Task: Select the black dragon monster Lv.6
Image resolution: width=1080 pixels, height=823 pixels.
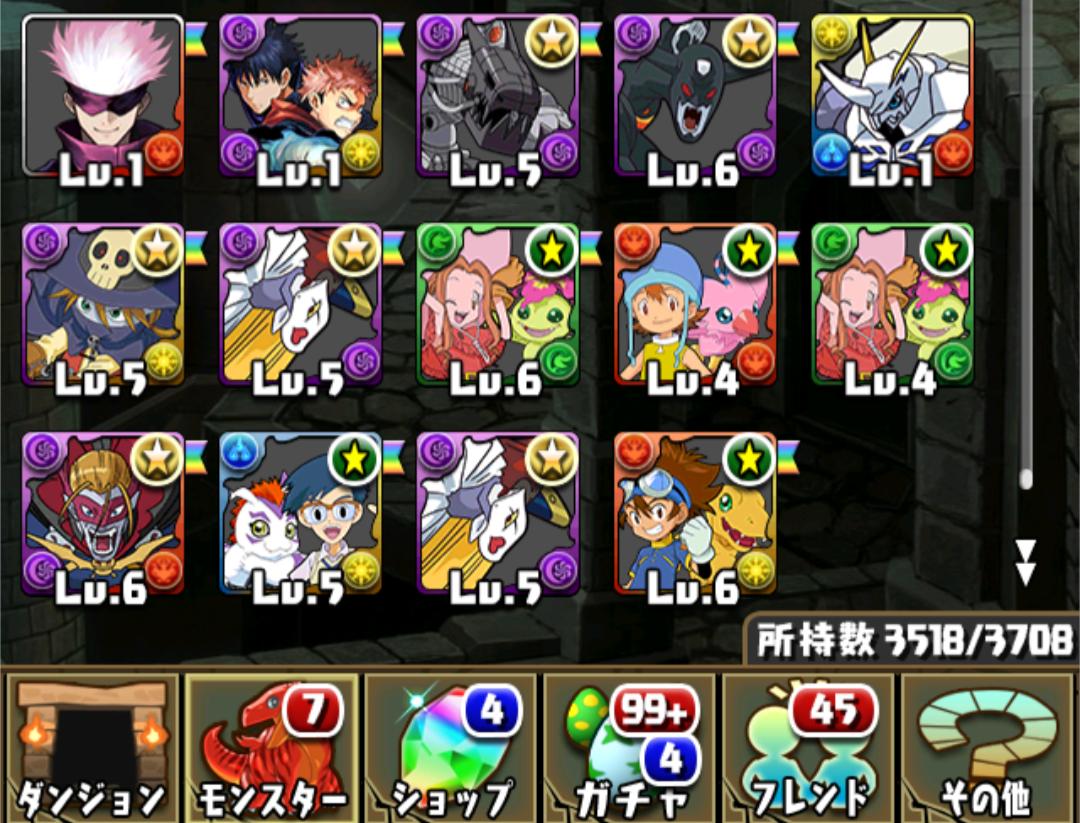Action: [x=695, y=97]
